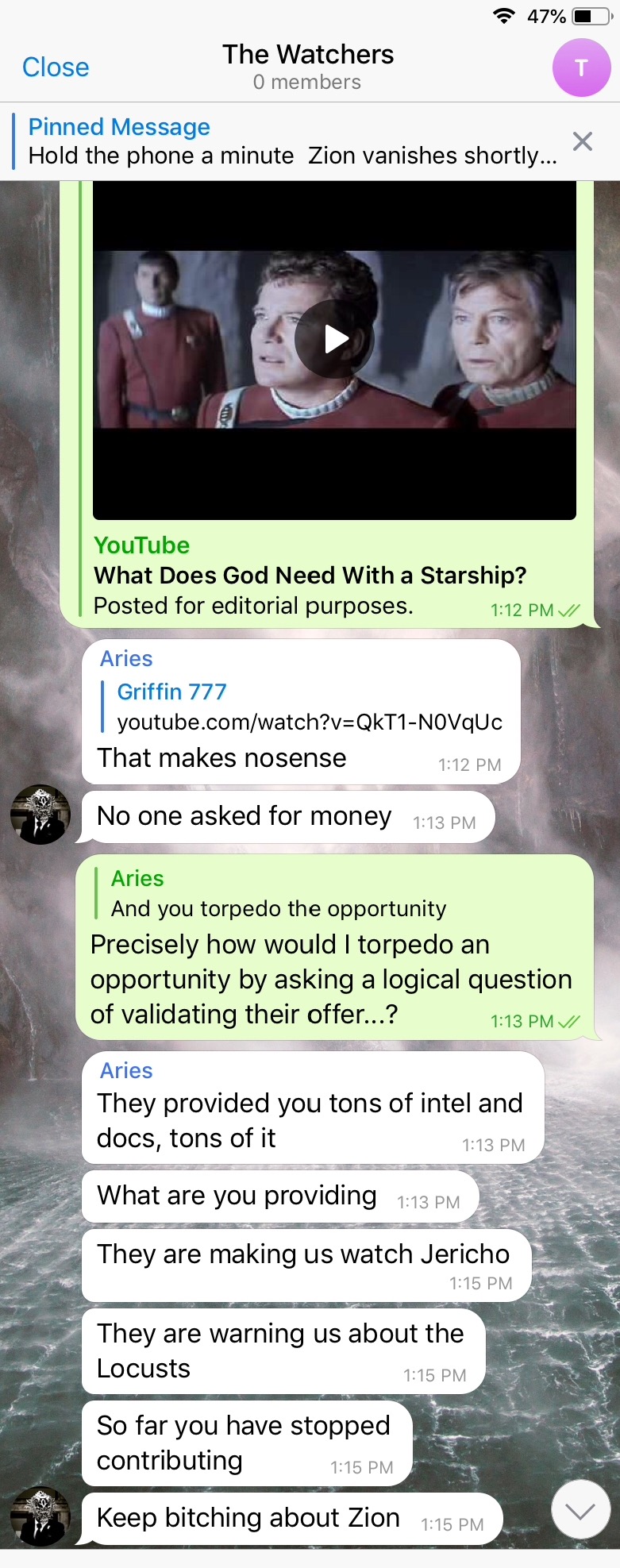The height and width of the screenshot is (1568, 620).
Task: Open Aries' name above 'That makes nosense'
Action: click(126, 658)
